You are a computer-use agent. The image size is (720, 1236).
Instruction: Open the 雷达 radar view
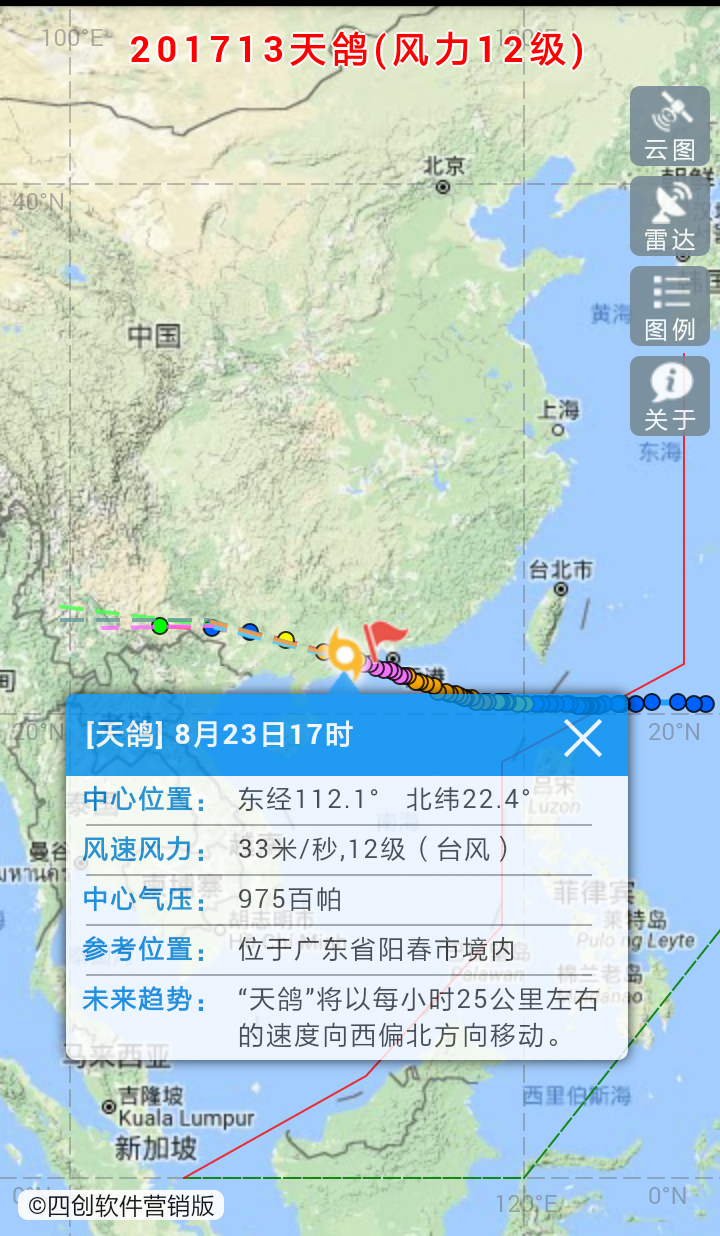(669, 216)
